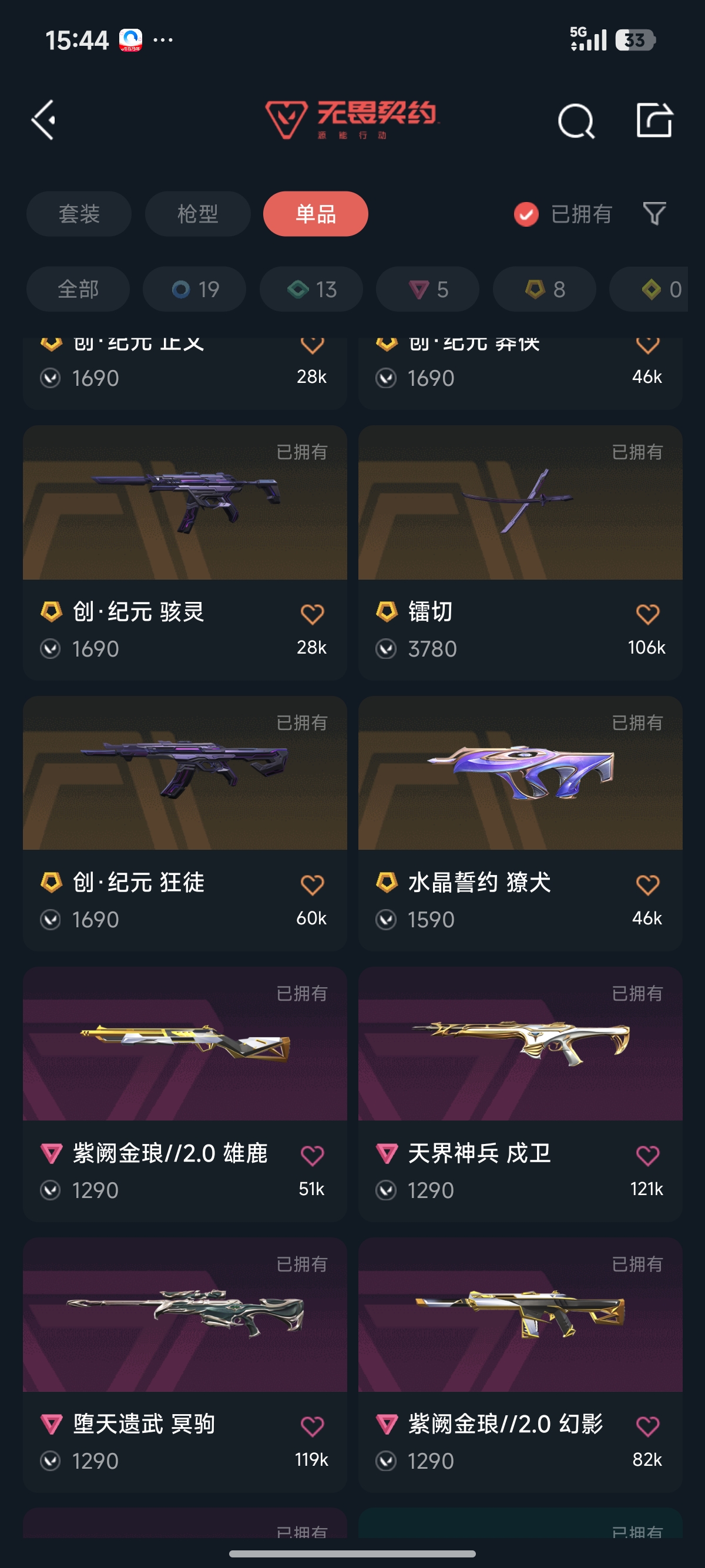Open the 堕天遗武 冥驹 skin card
This screenshot has height=1568, width=705.
(185, 1365)
